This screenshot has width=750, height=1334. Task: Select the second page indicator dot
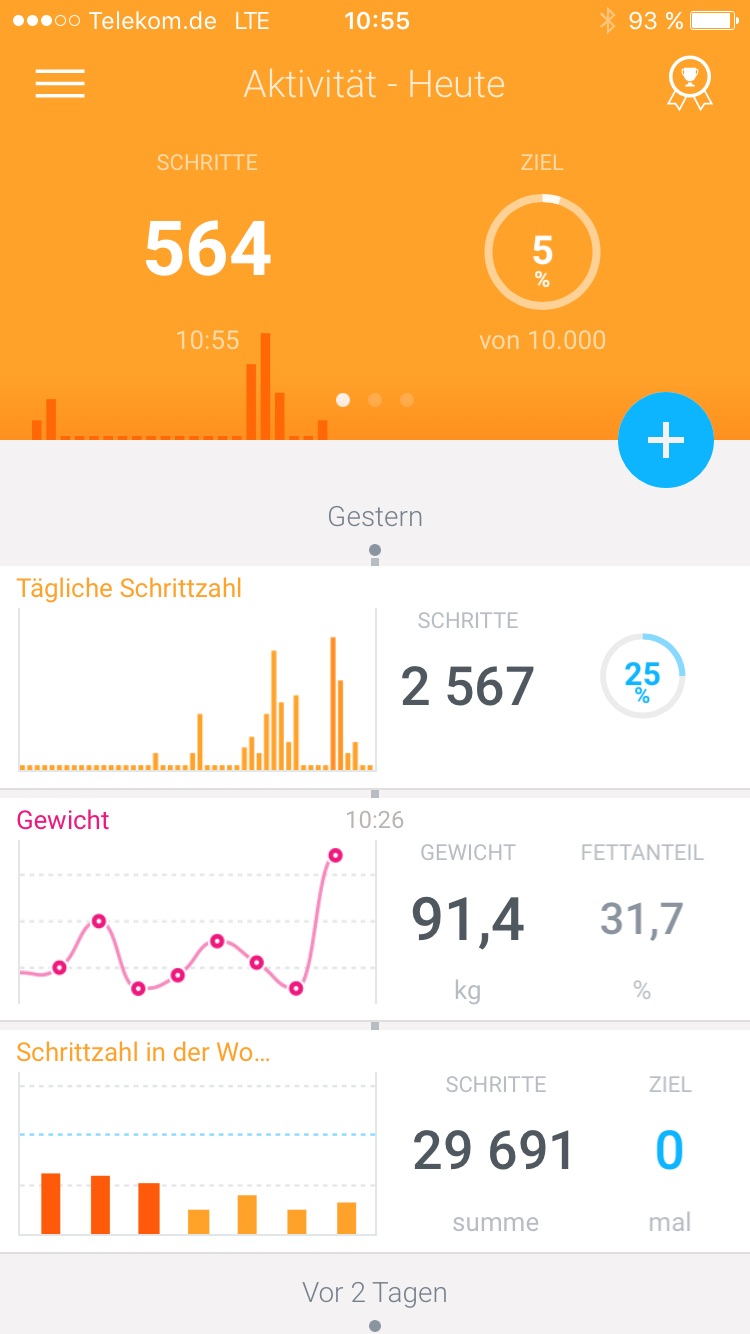coord(375,400)
